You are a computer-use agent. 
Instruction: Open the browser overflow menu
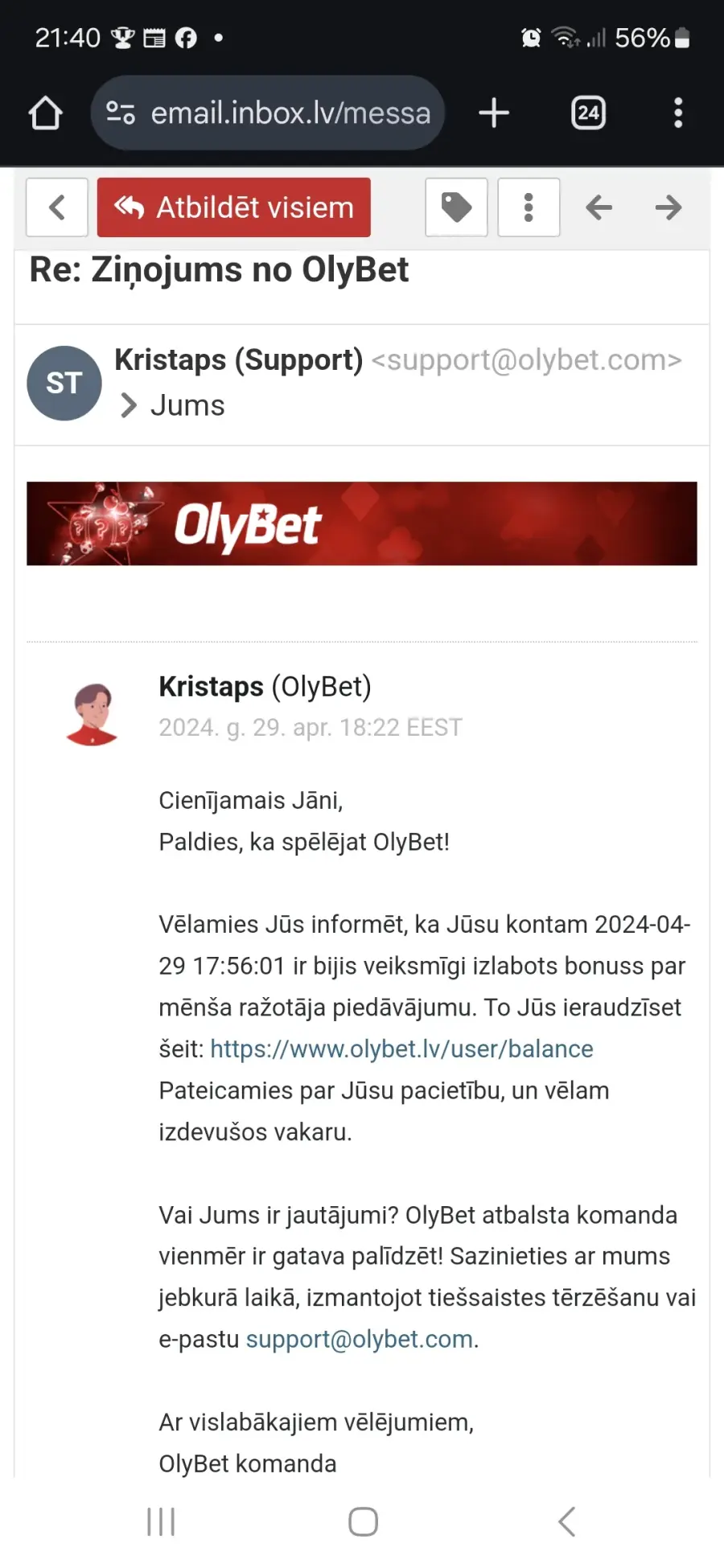(678, 113)
